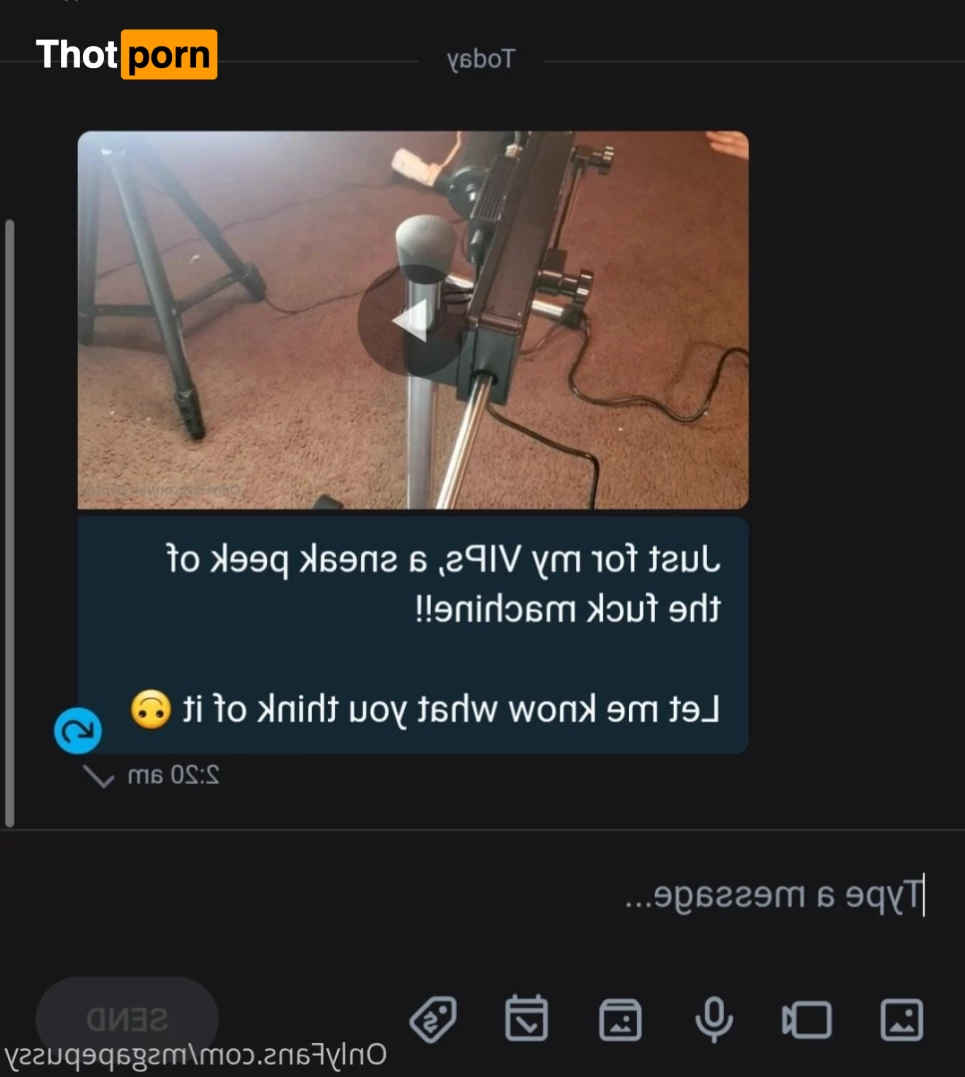
Task: Expand the chevron next to 2:20 am
Action: click(x=99, y=777)
